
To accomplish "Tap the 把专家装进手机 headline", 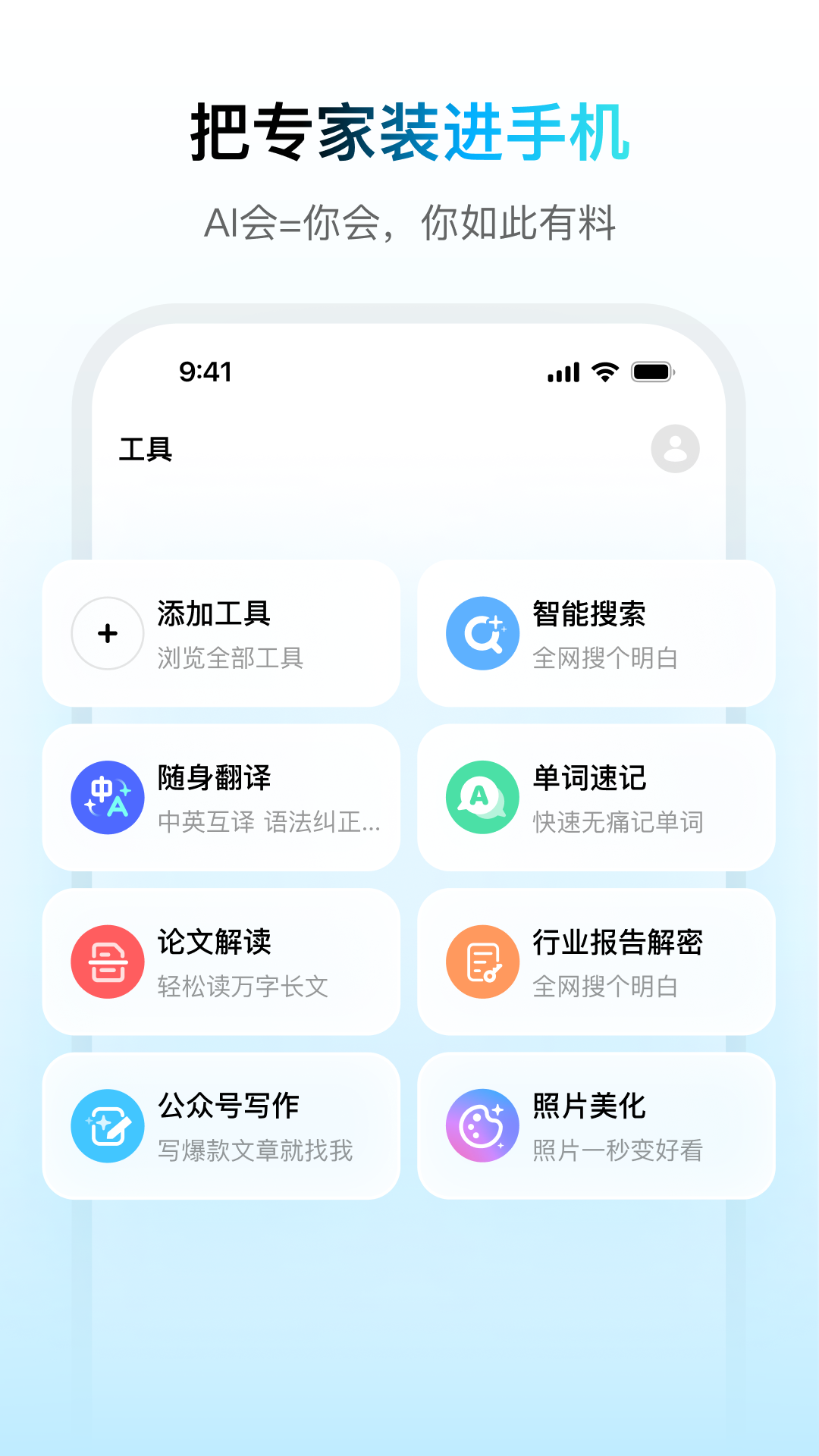I will click(409, 130).
